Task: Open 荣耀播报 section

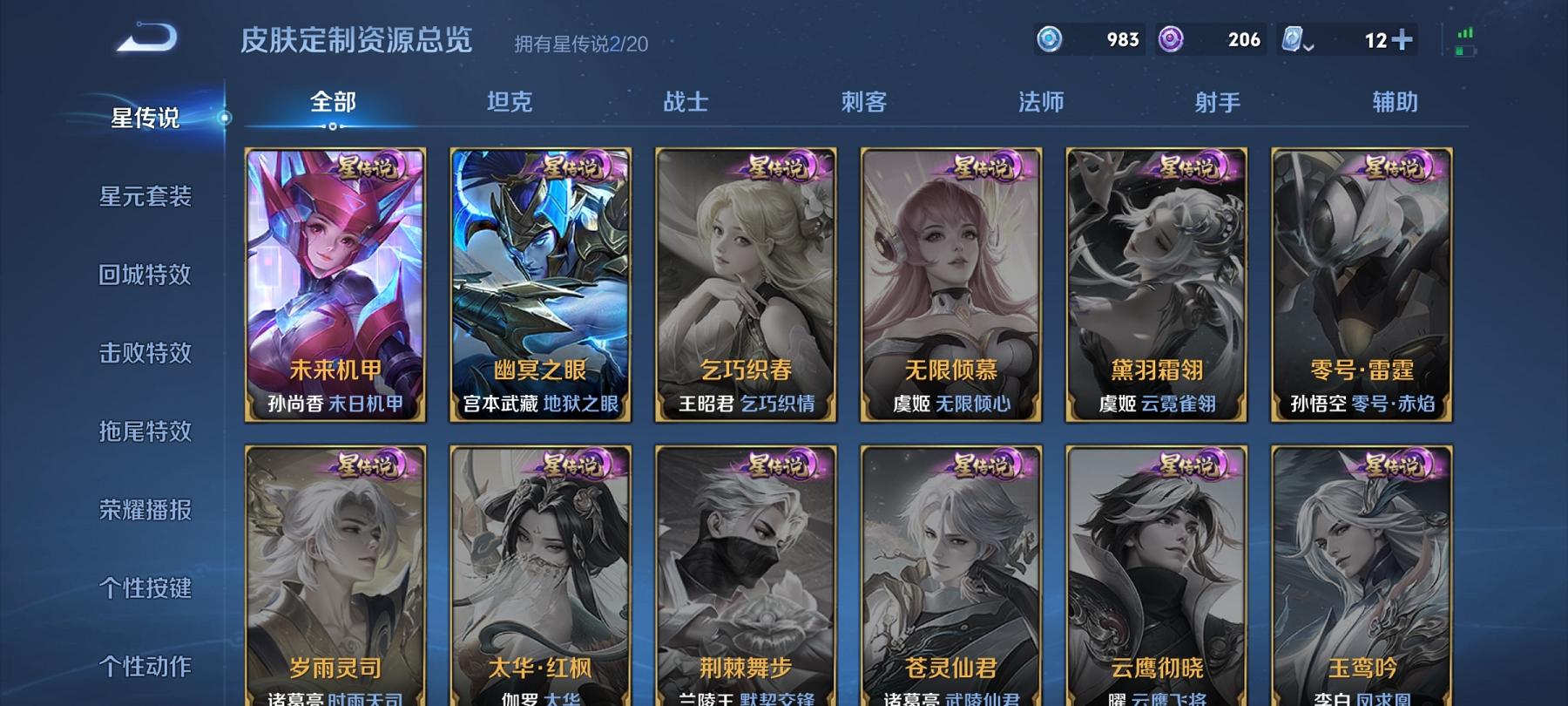Action: point(145,510)
